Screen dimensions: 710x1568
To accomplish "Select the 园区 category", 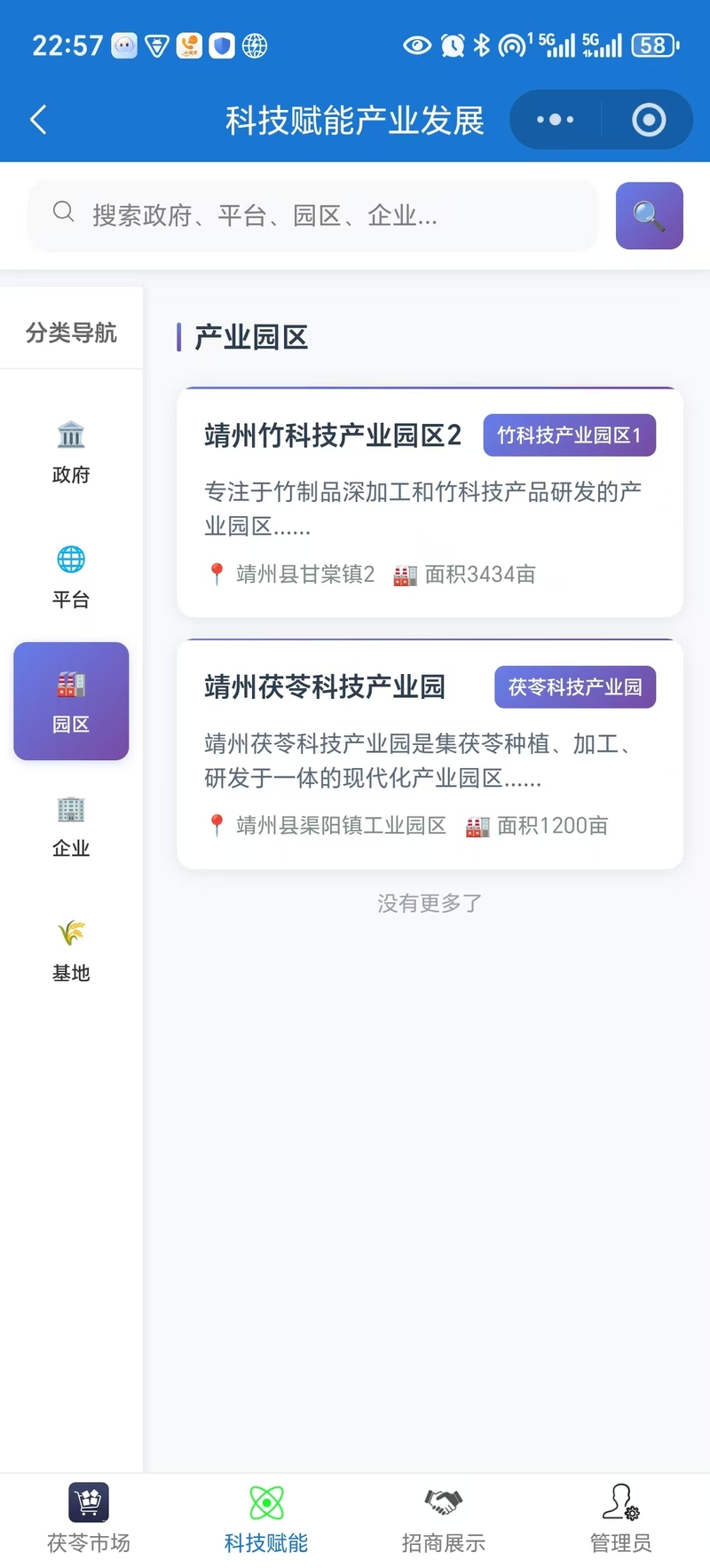I will pyautogui.click(x=71, y=702).
